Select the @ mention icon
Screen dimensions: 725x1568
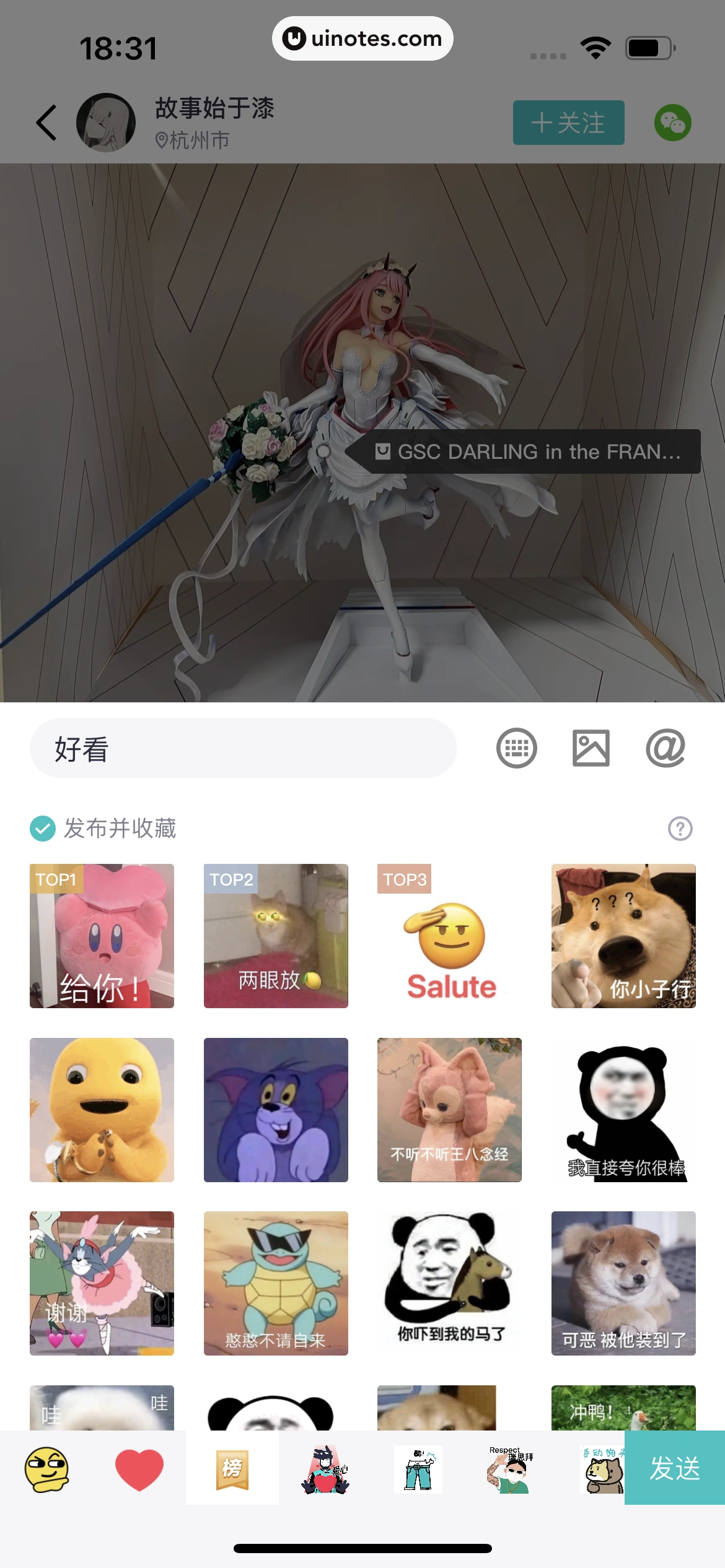tap(665, 748)
